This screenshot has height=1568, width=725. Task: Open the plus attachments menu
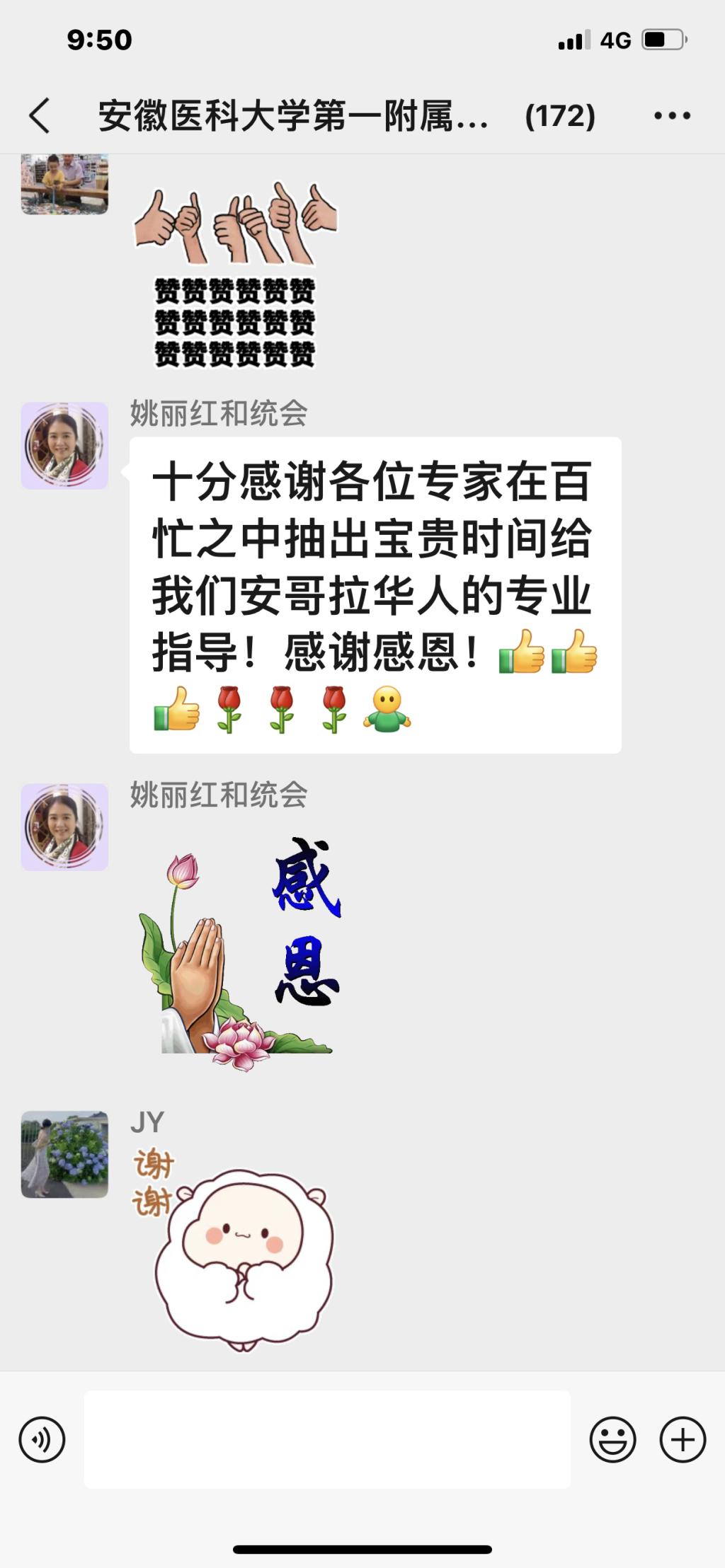[x=683, y=1439]
